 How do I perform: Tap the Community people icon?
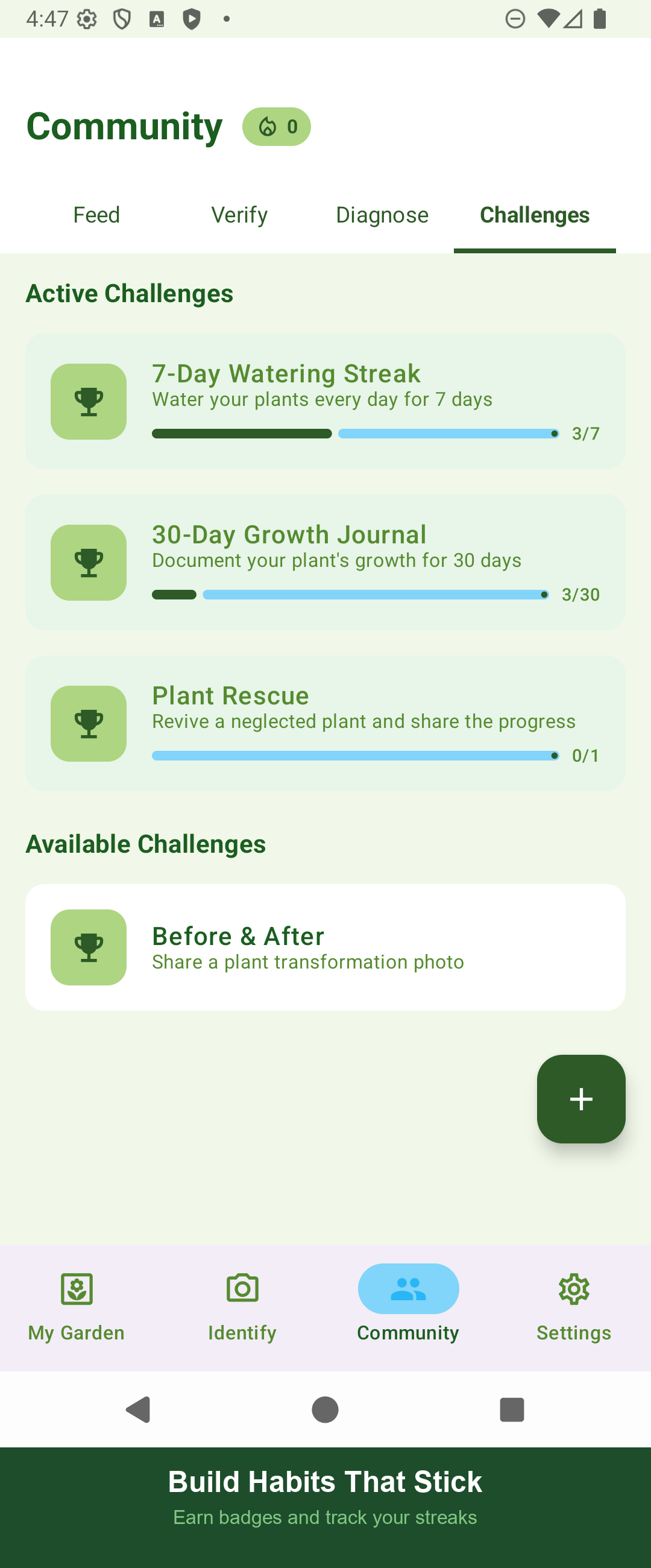tap(407, 1289)
